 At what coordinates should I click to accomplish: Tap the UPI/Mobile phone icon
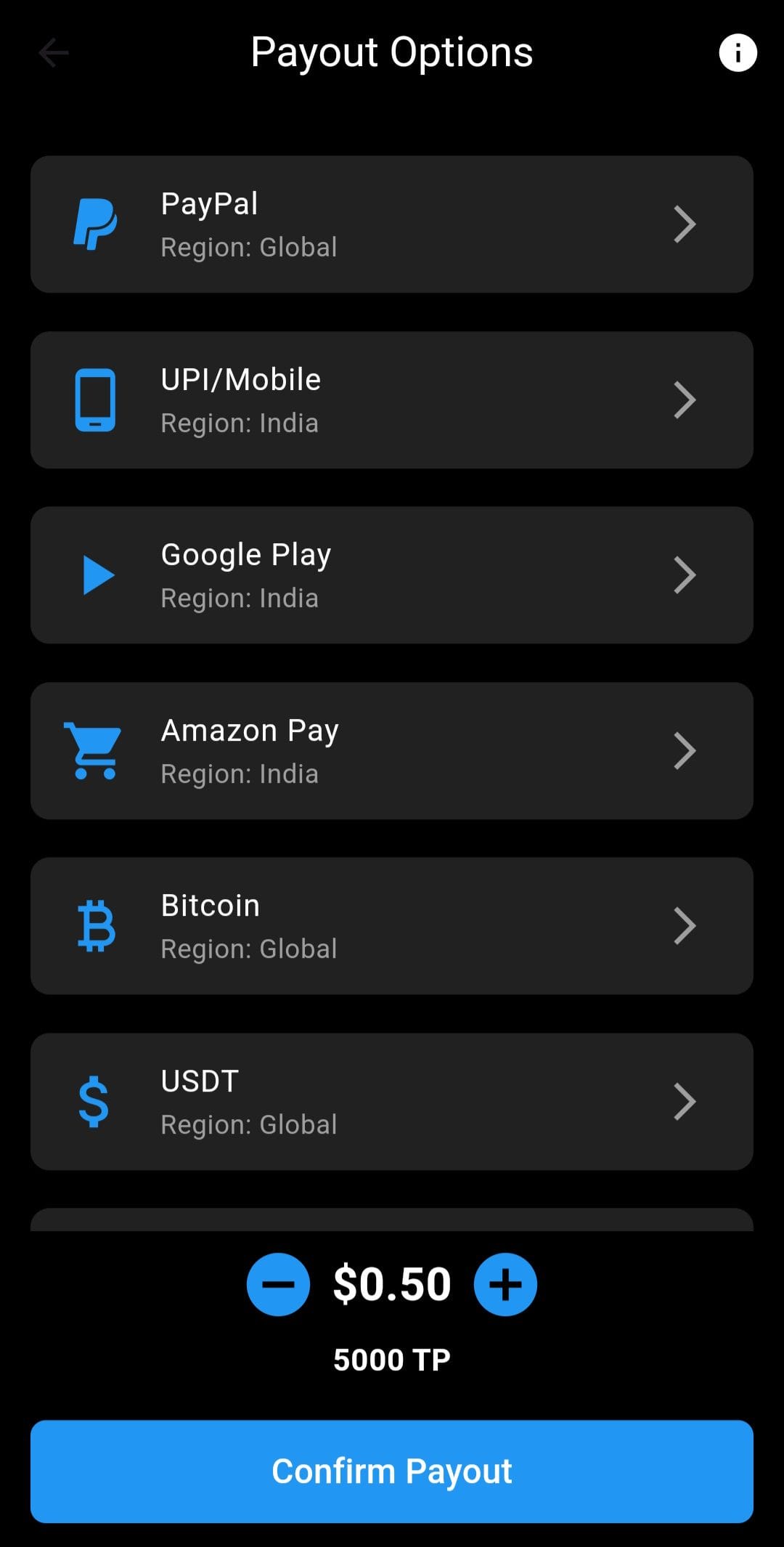pos(96,399)
